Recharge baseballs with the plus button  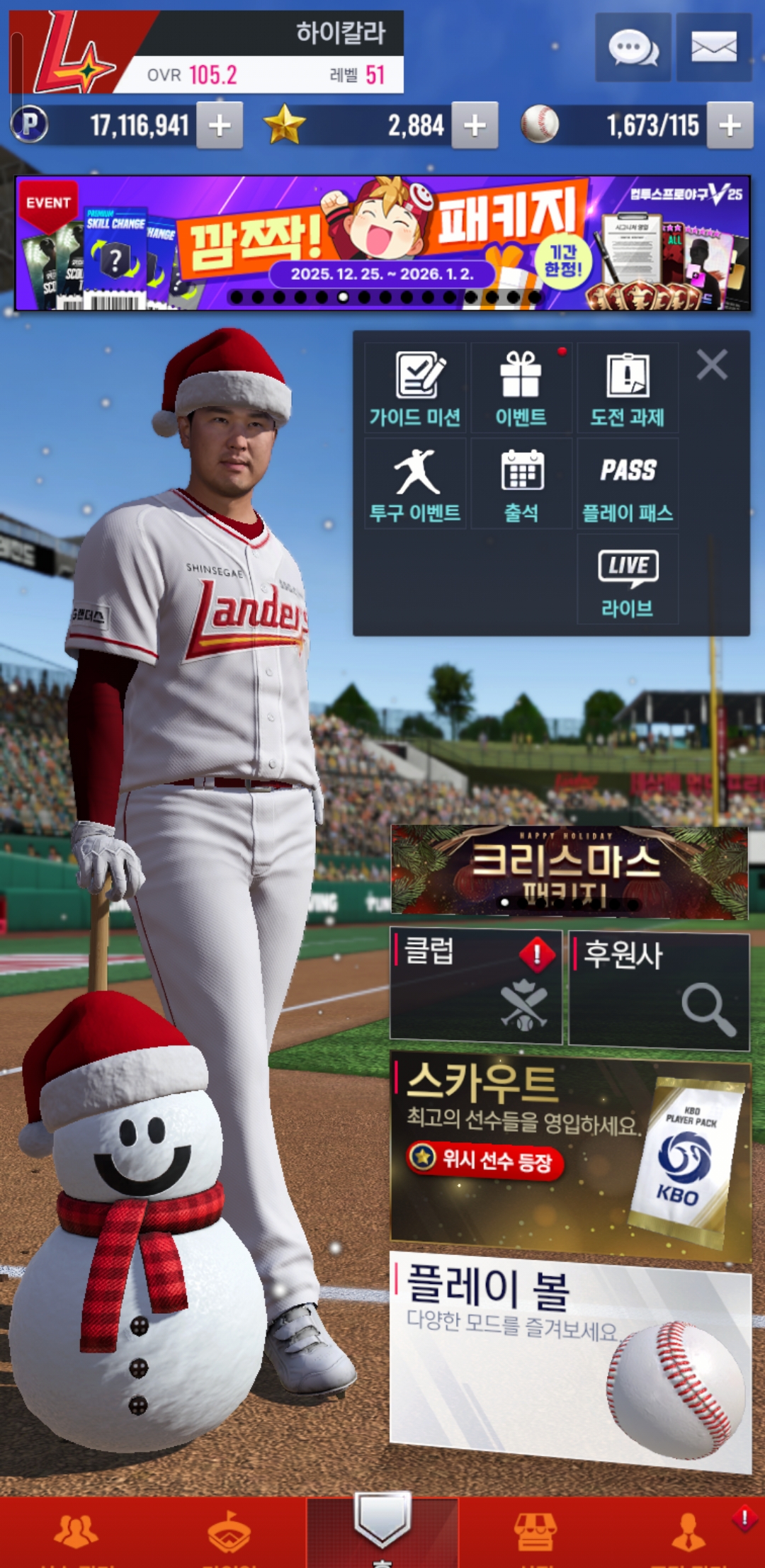pos(730,125)
